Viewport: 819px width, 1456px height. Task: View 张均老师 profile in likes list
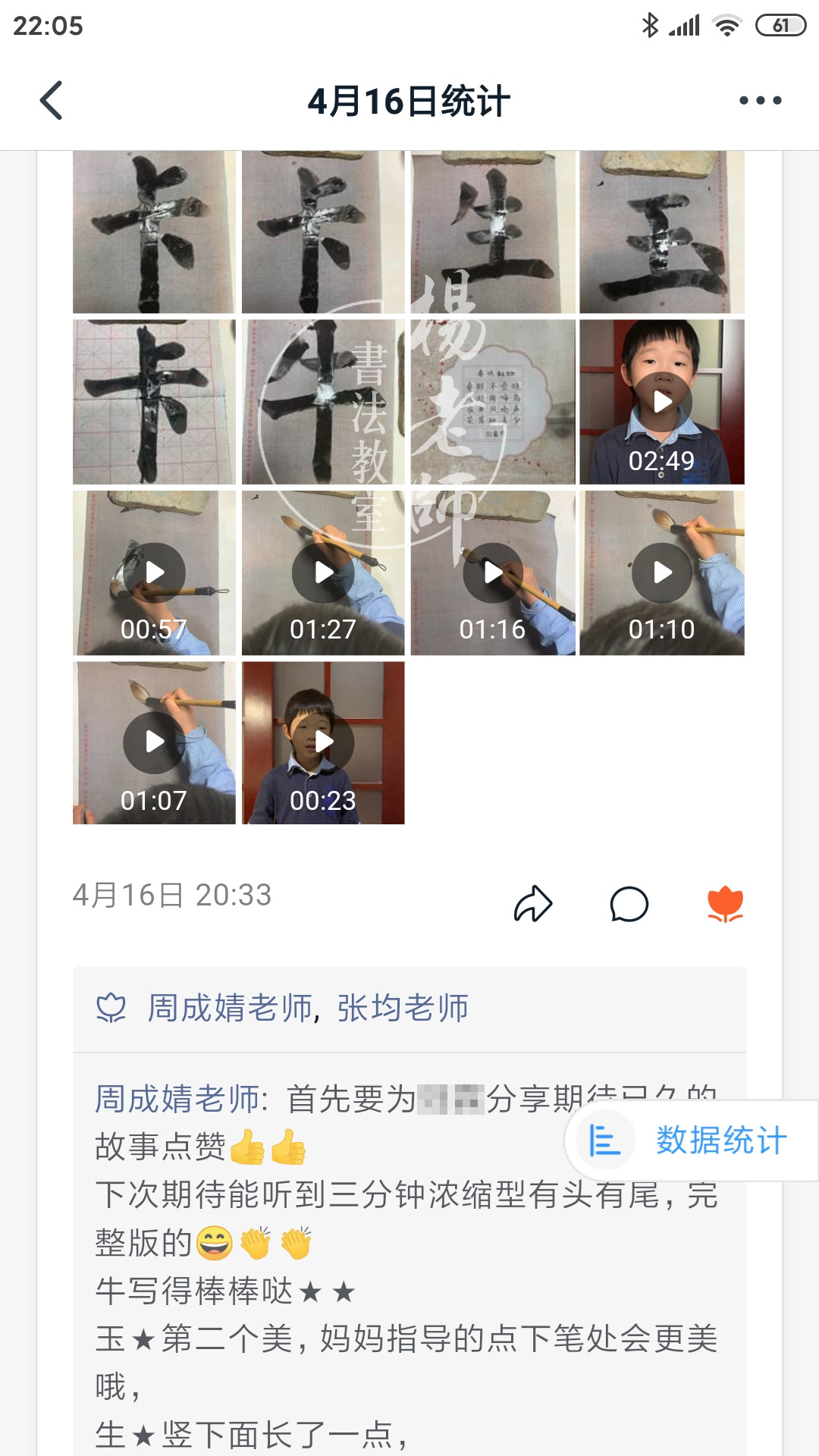tap(403, 1009)
